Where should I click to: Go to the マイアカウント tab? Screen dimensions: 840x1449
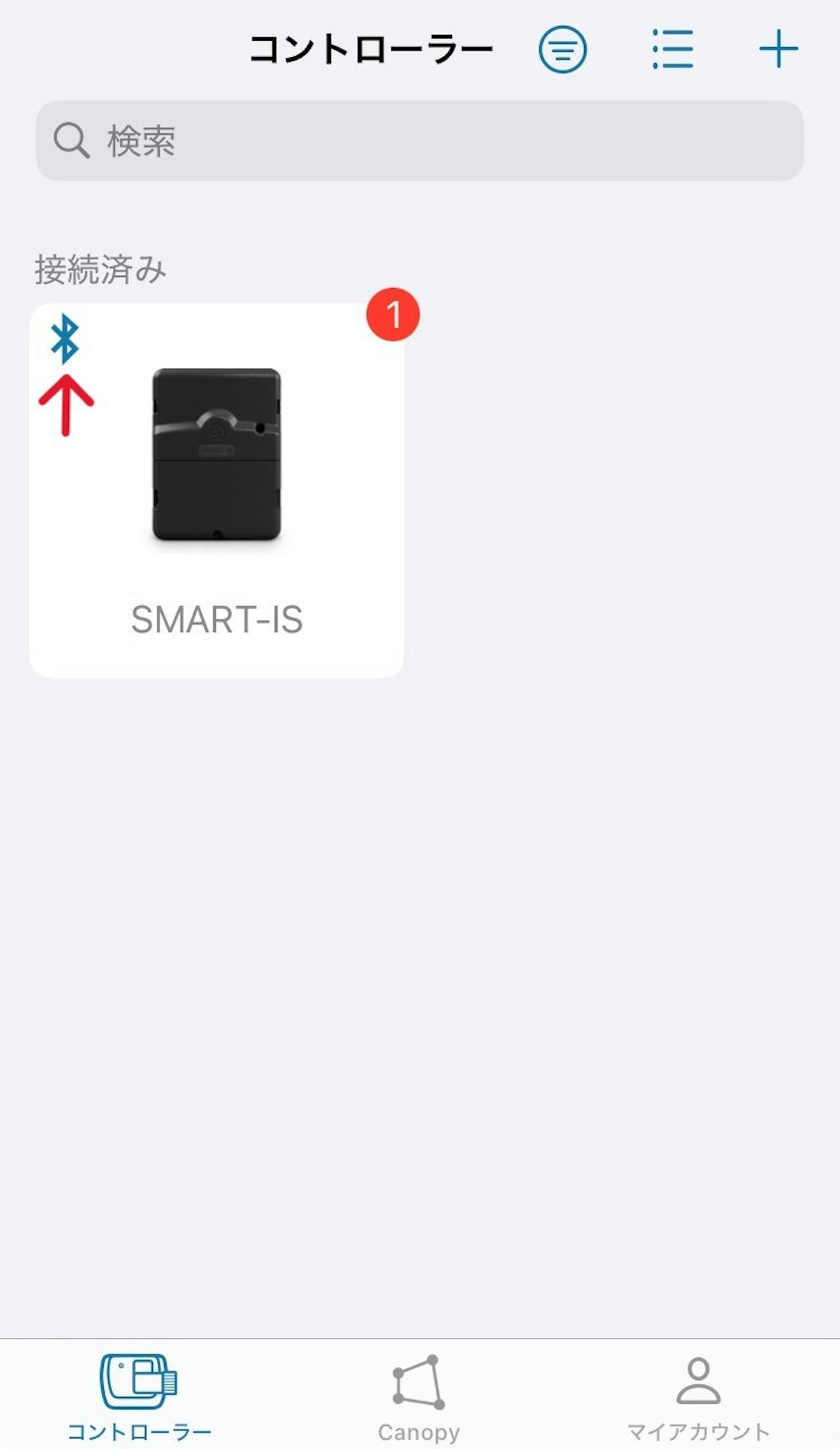698,1398
